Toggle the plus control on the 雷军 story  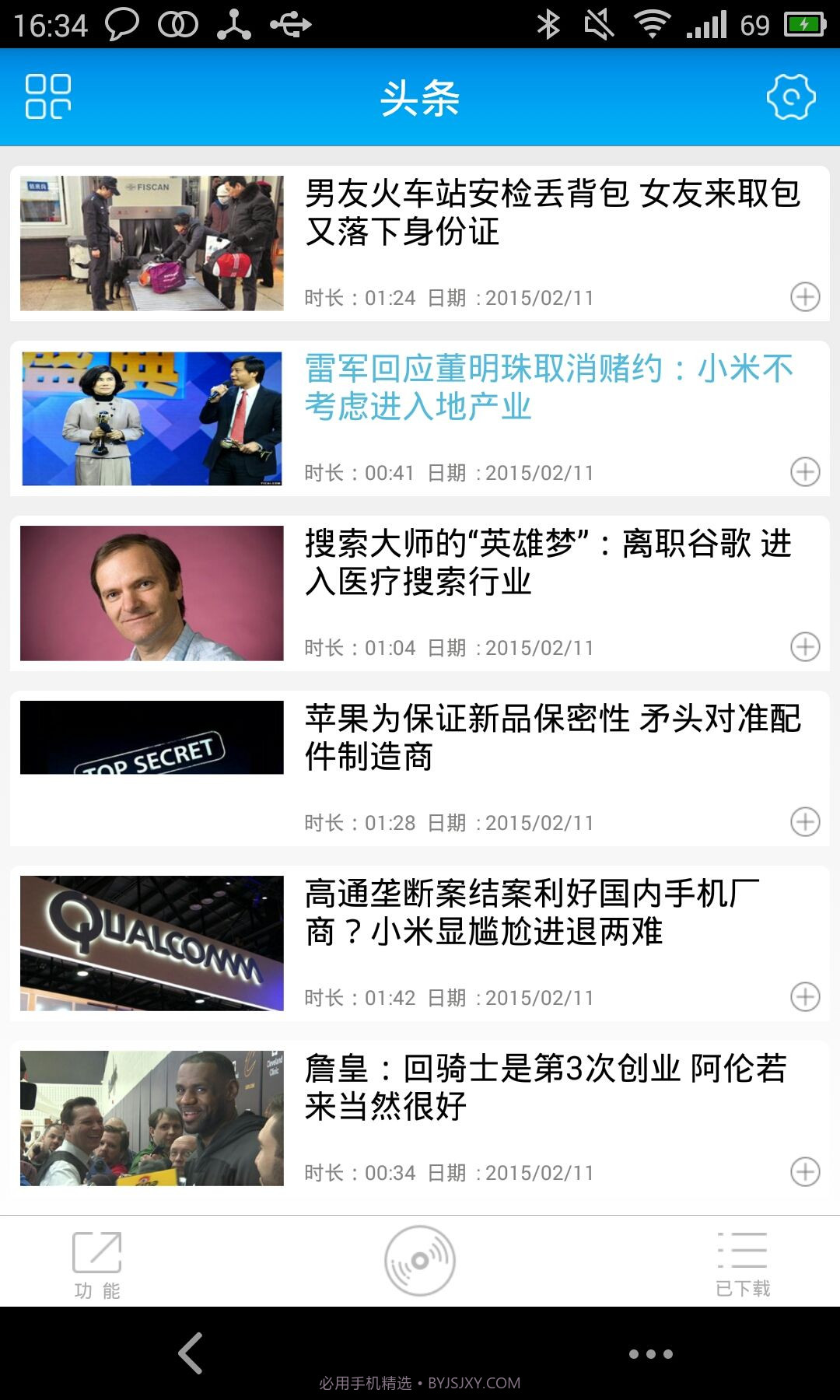click(x=805, y=471)
